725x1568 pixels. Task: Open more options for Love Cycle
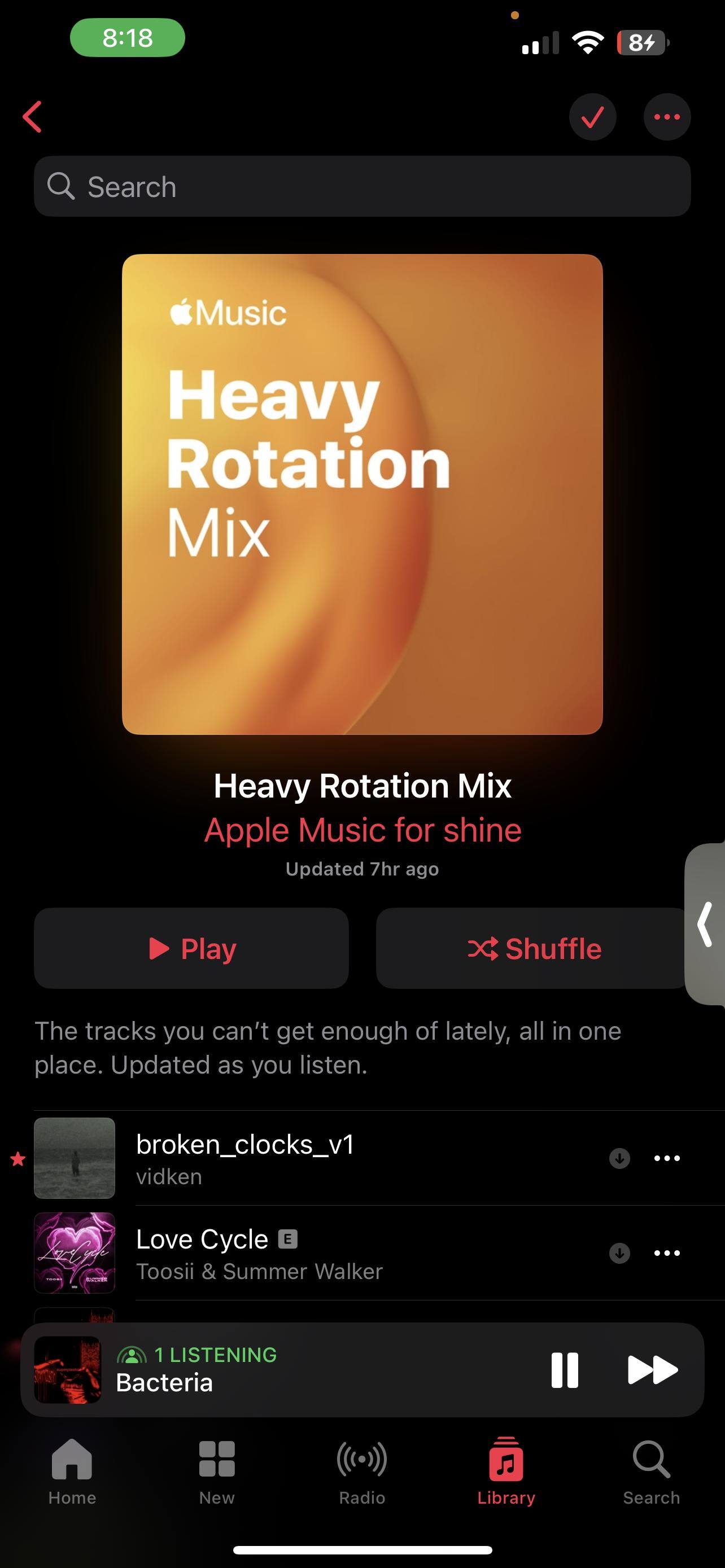[x=667, y=1253]
